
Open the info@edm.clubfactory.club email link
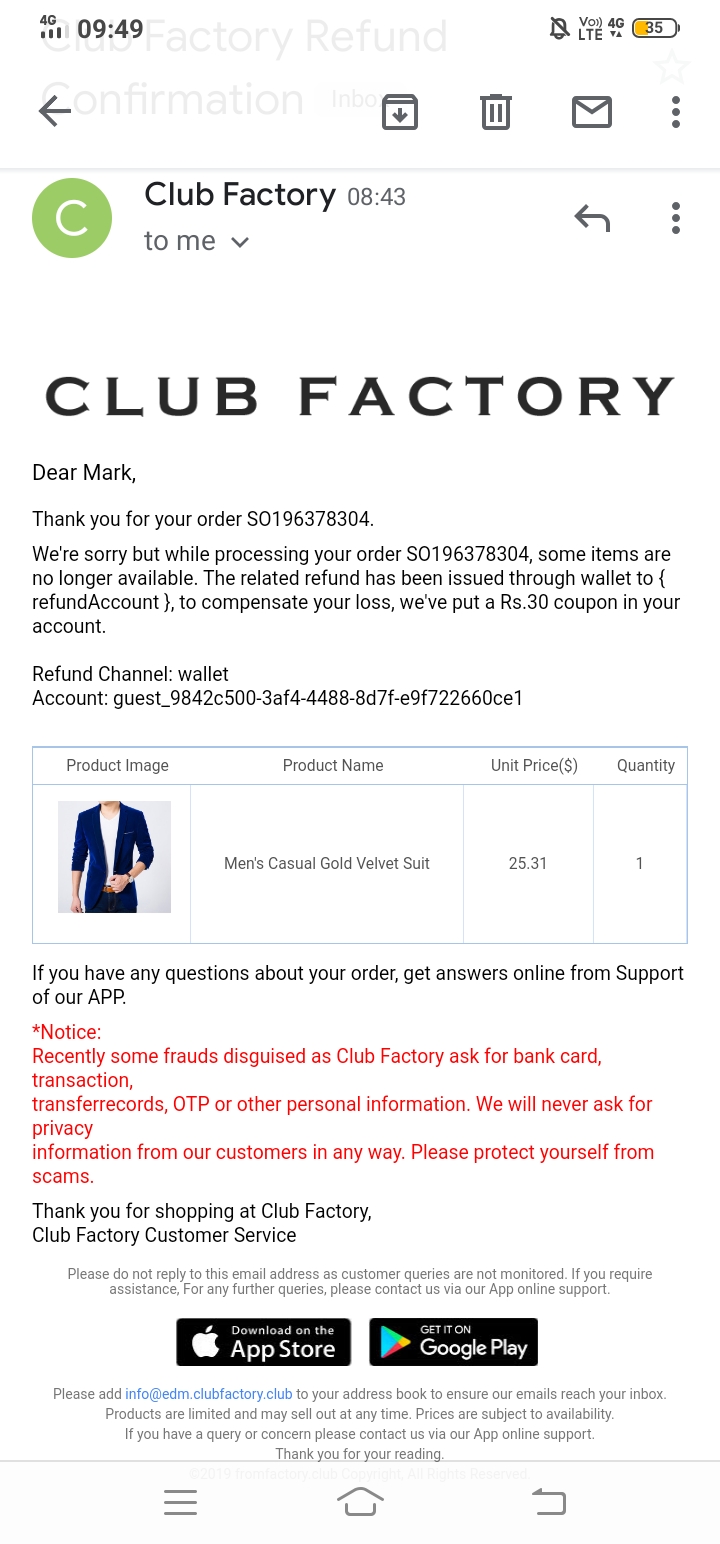tap(208, 1394)
